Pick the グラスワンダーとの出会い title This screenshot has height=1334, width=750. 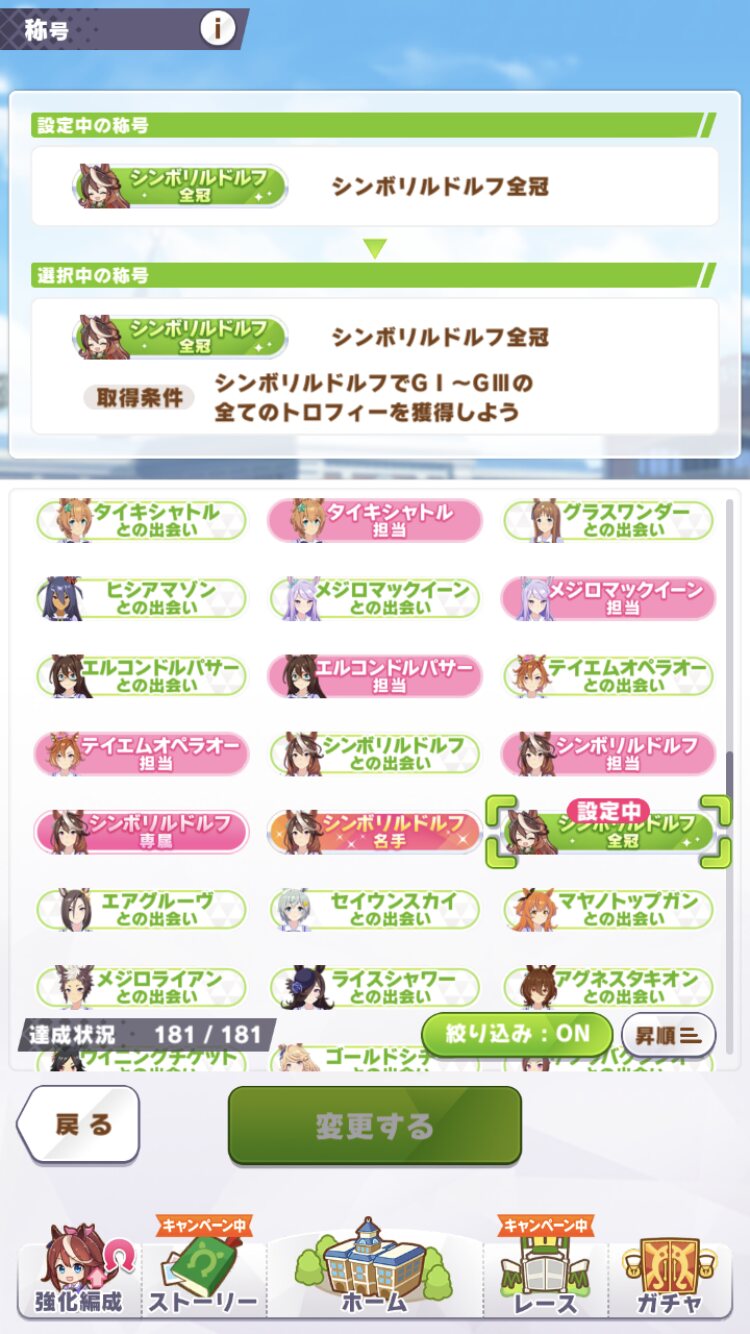608,520
